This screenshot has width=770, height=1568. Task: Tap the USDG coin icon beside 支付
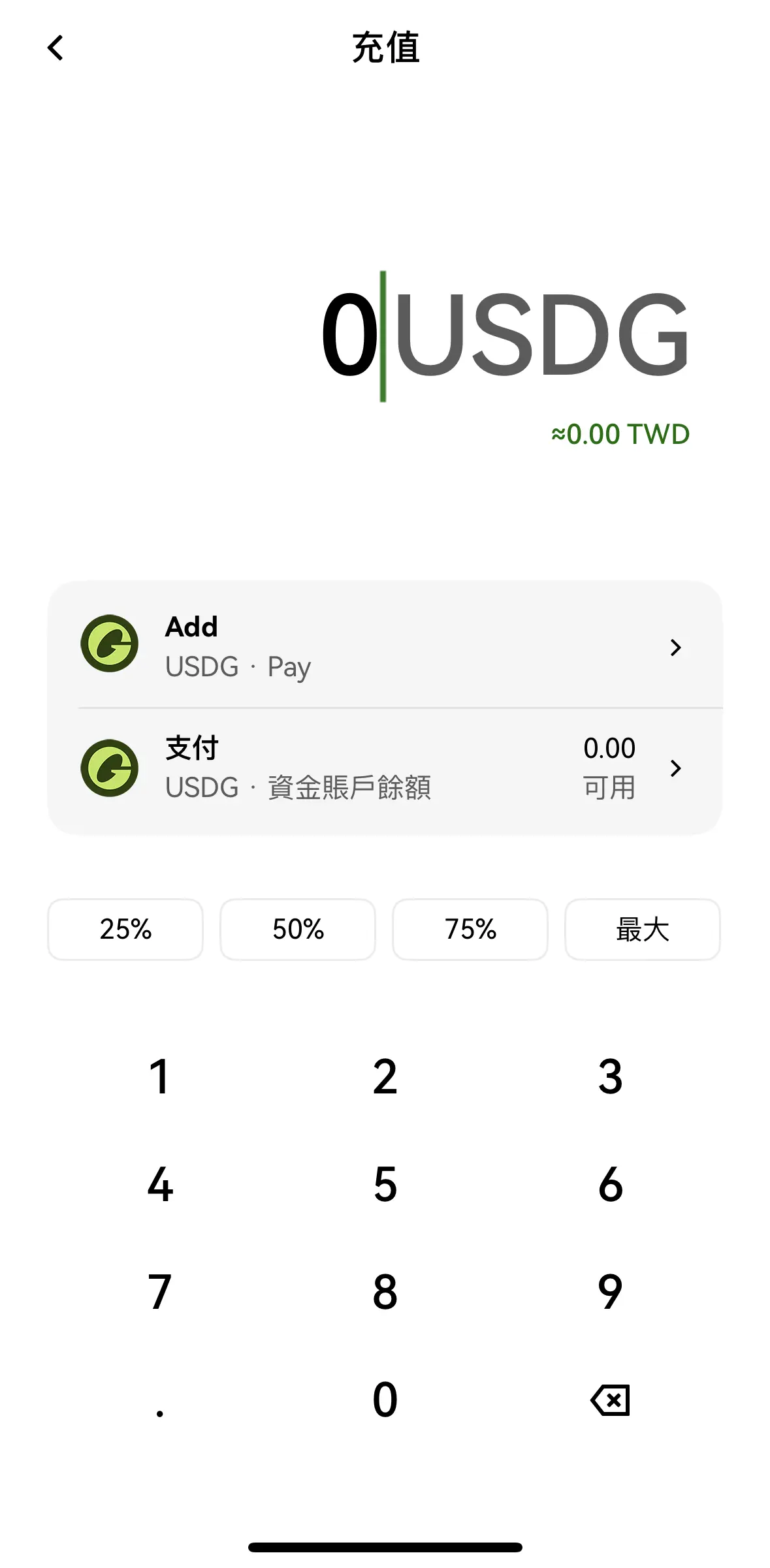click(108, 767)
